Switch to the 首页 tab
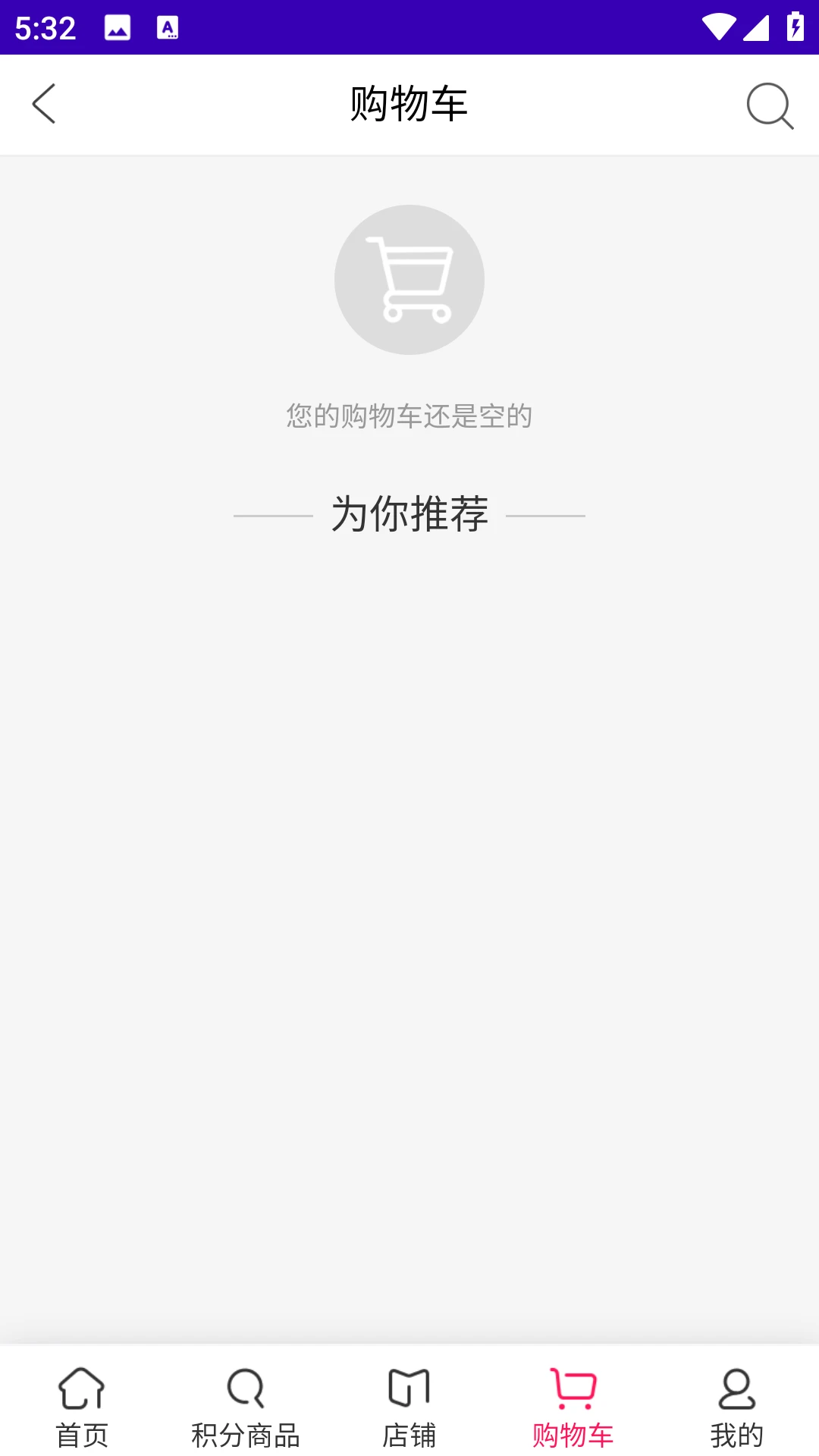 81,1433
